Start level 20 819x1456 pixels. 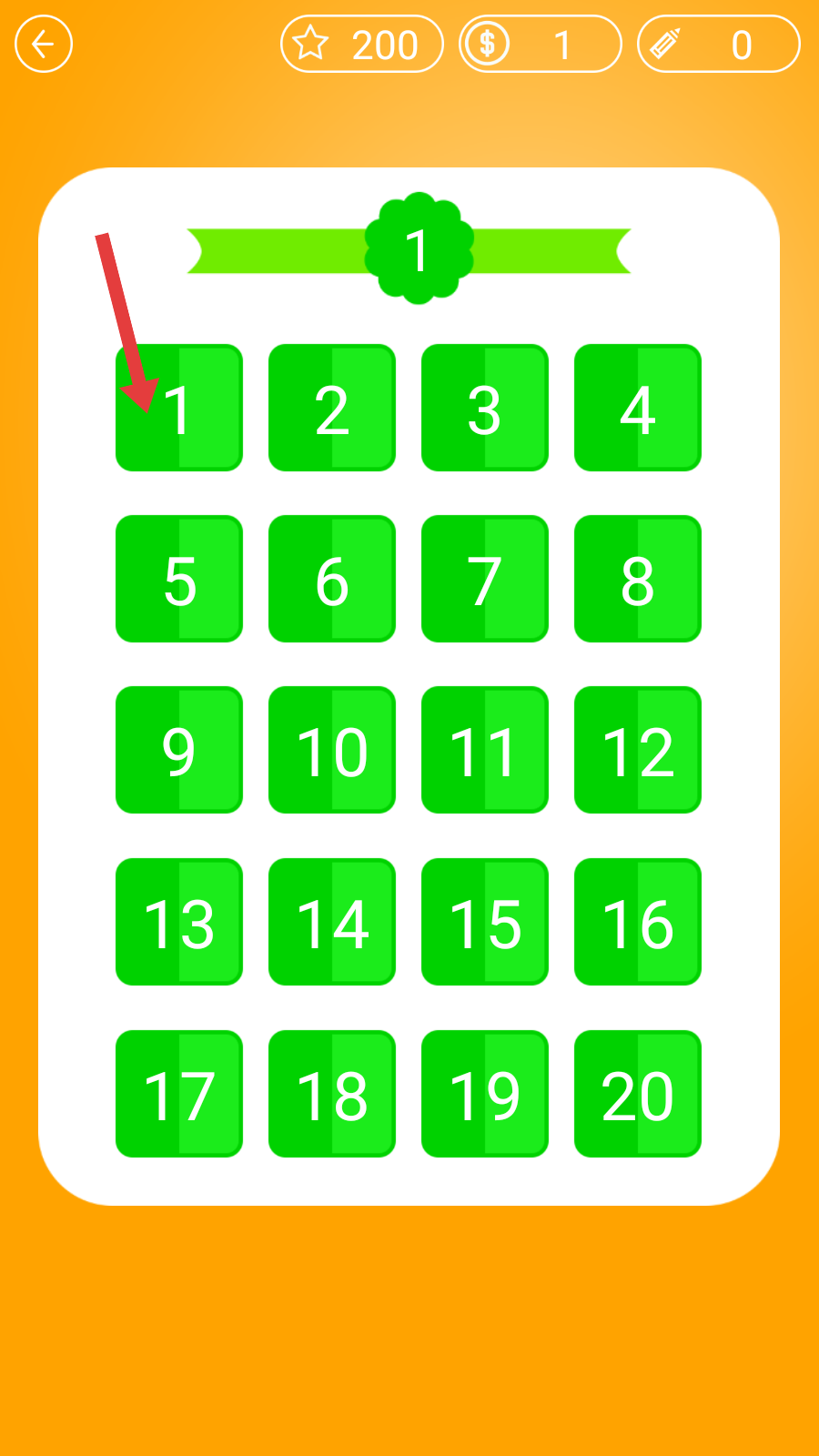(x=638, y=1094)
